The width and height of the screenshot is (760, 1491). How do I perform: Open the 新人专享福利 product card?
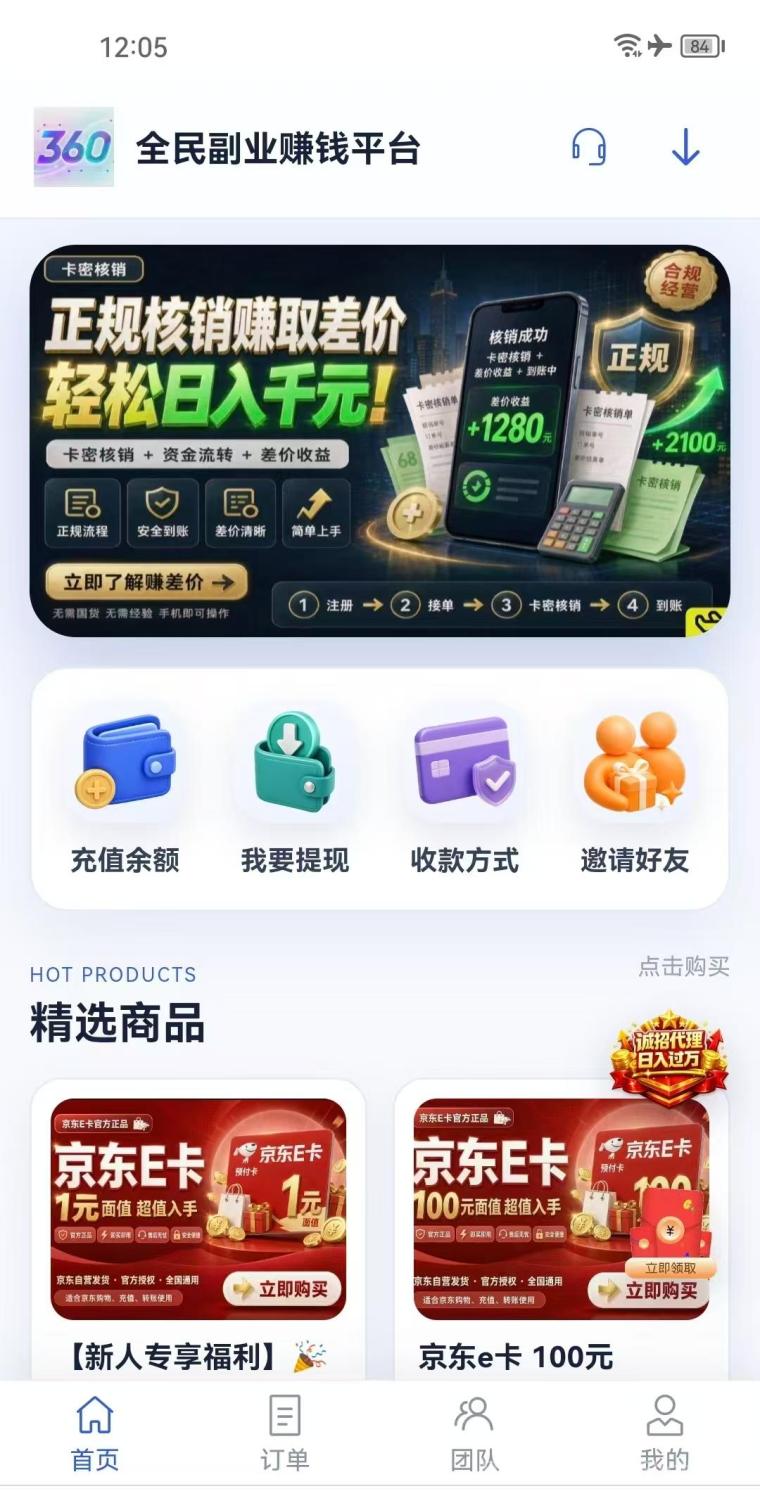(198, 1230)
